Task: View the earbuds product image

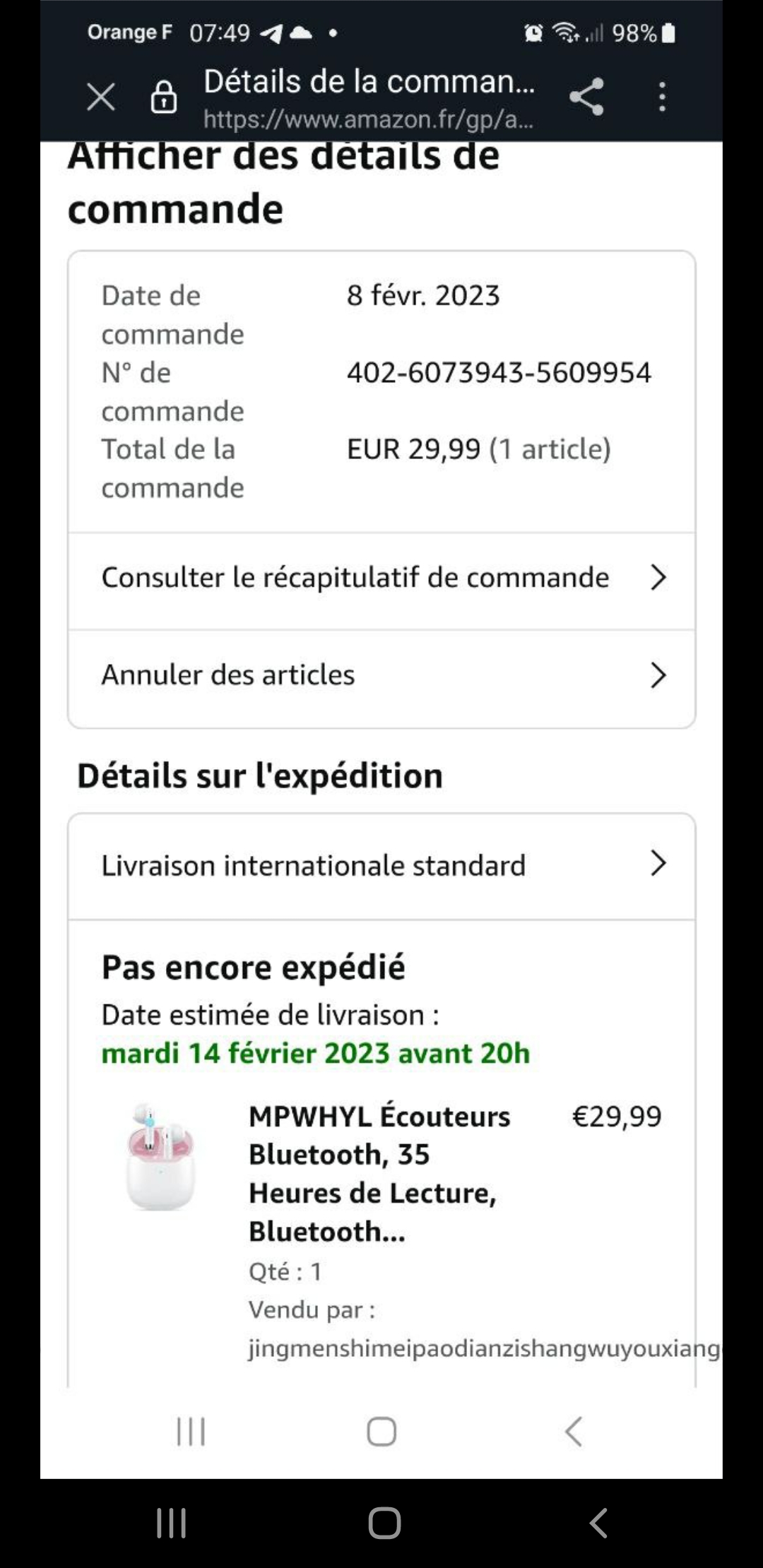Action: click(x=160, y=1157)
